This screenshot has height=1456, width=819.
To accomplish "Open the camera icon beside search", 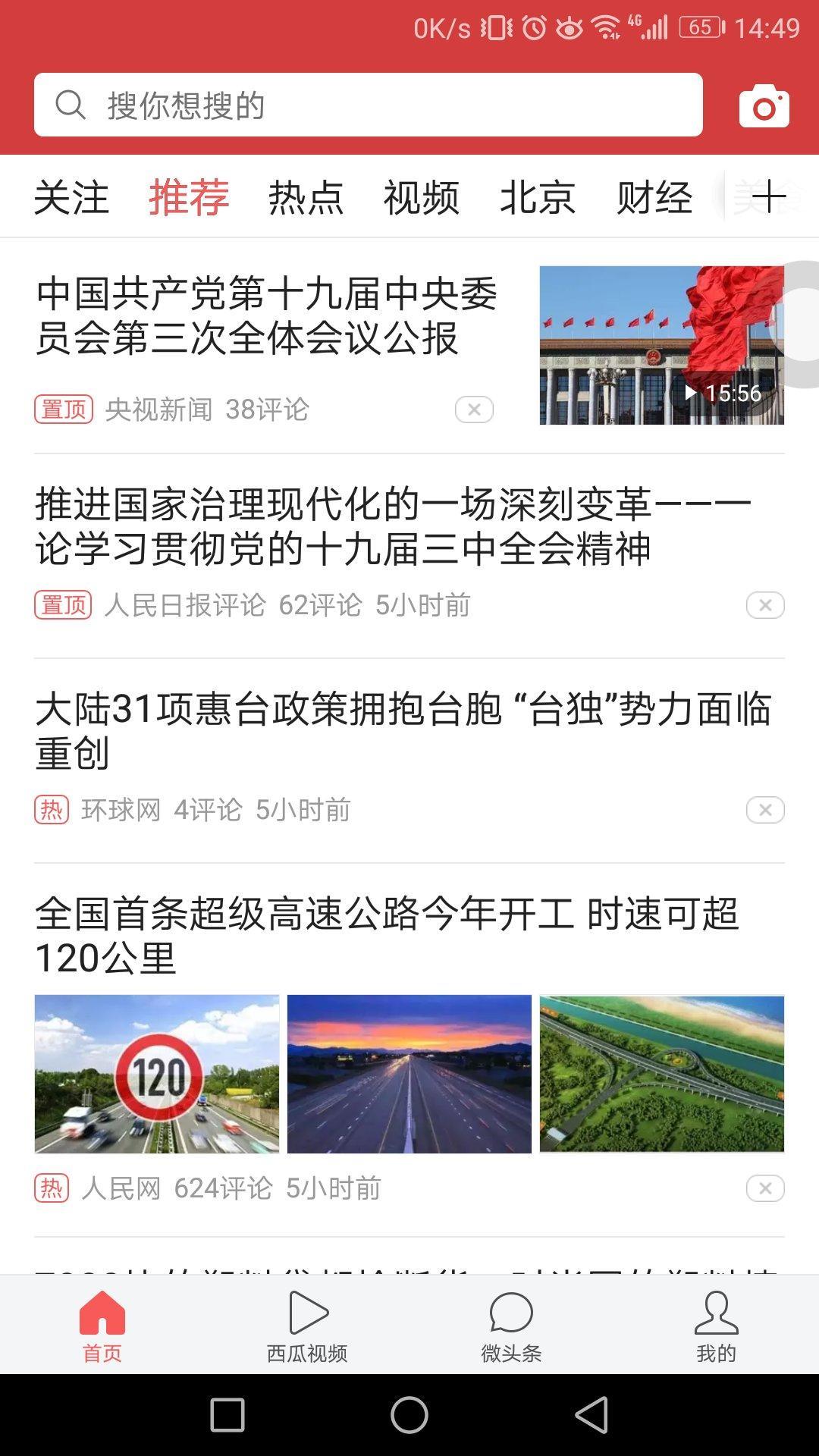I will pyautogui.click(x=764, y=106).
